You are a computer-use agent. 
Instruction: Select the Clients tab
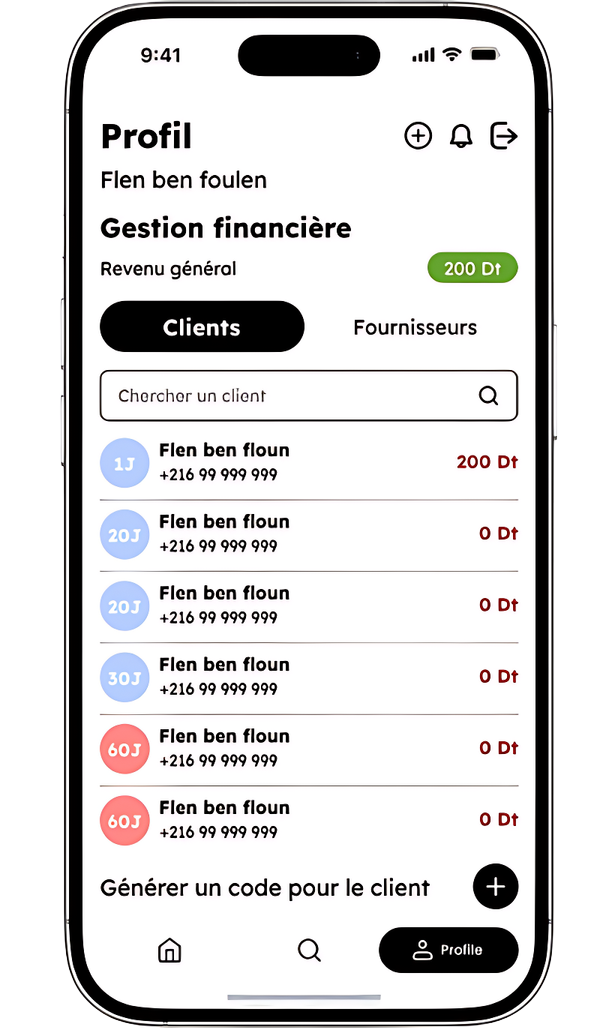[x=202, y=327]
